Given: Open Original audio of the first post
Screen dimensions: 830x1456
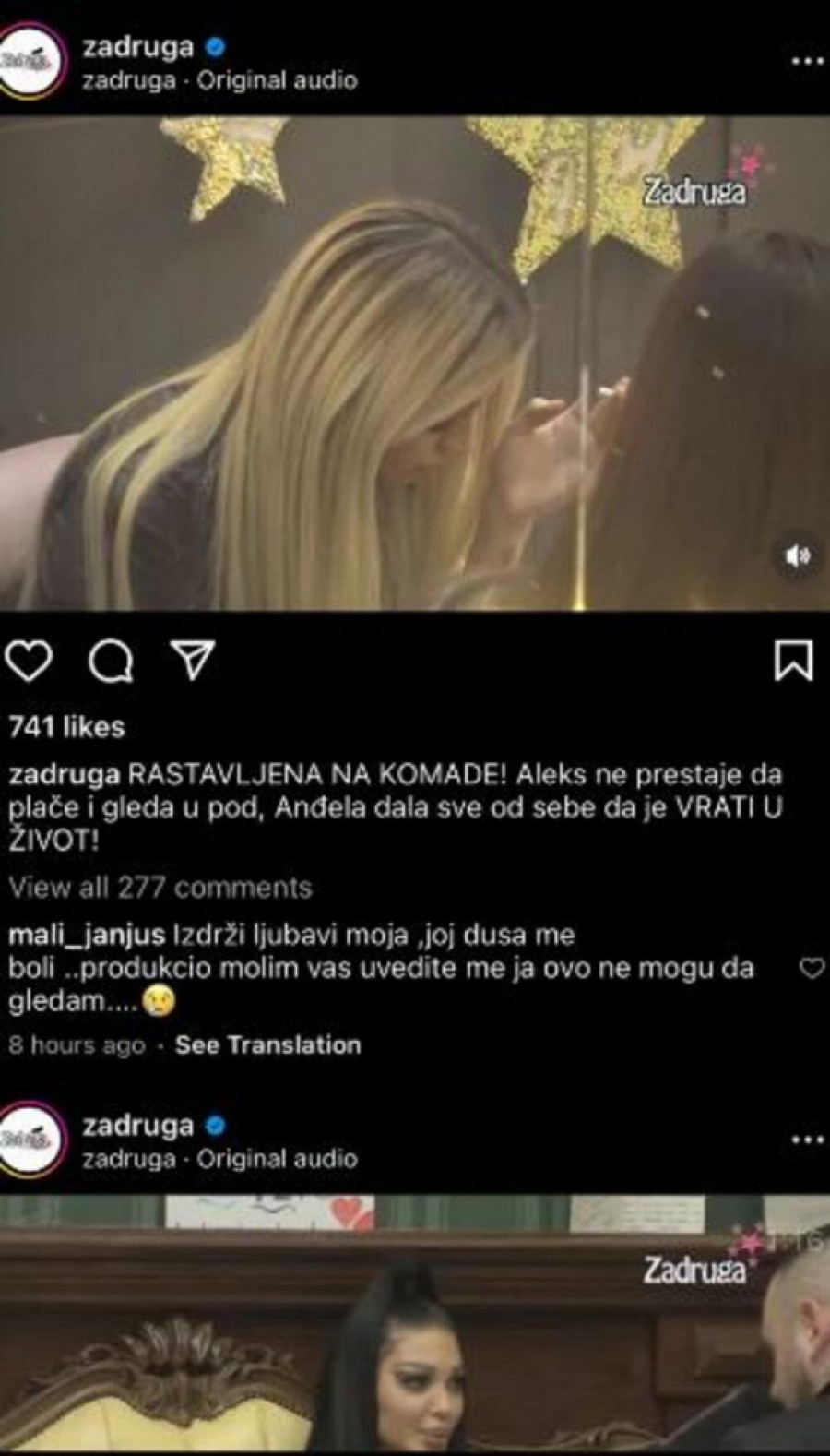Looking at the screenshot, I should [x=277, y=80].
